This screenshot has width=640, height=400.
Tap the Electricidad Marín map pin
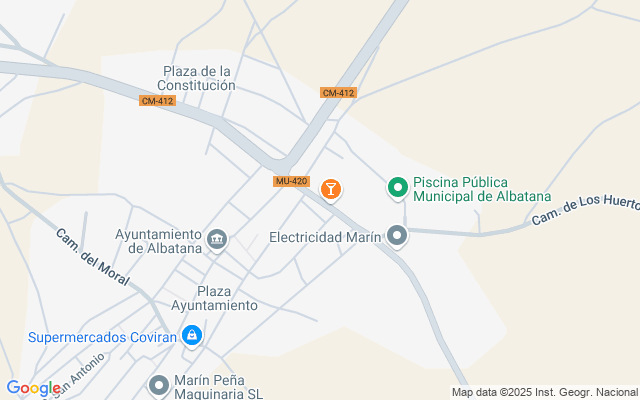coord(398,236)
